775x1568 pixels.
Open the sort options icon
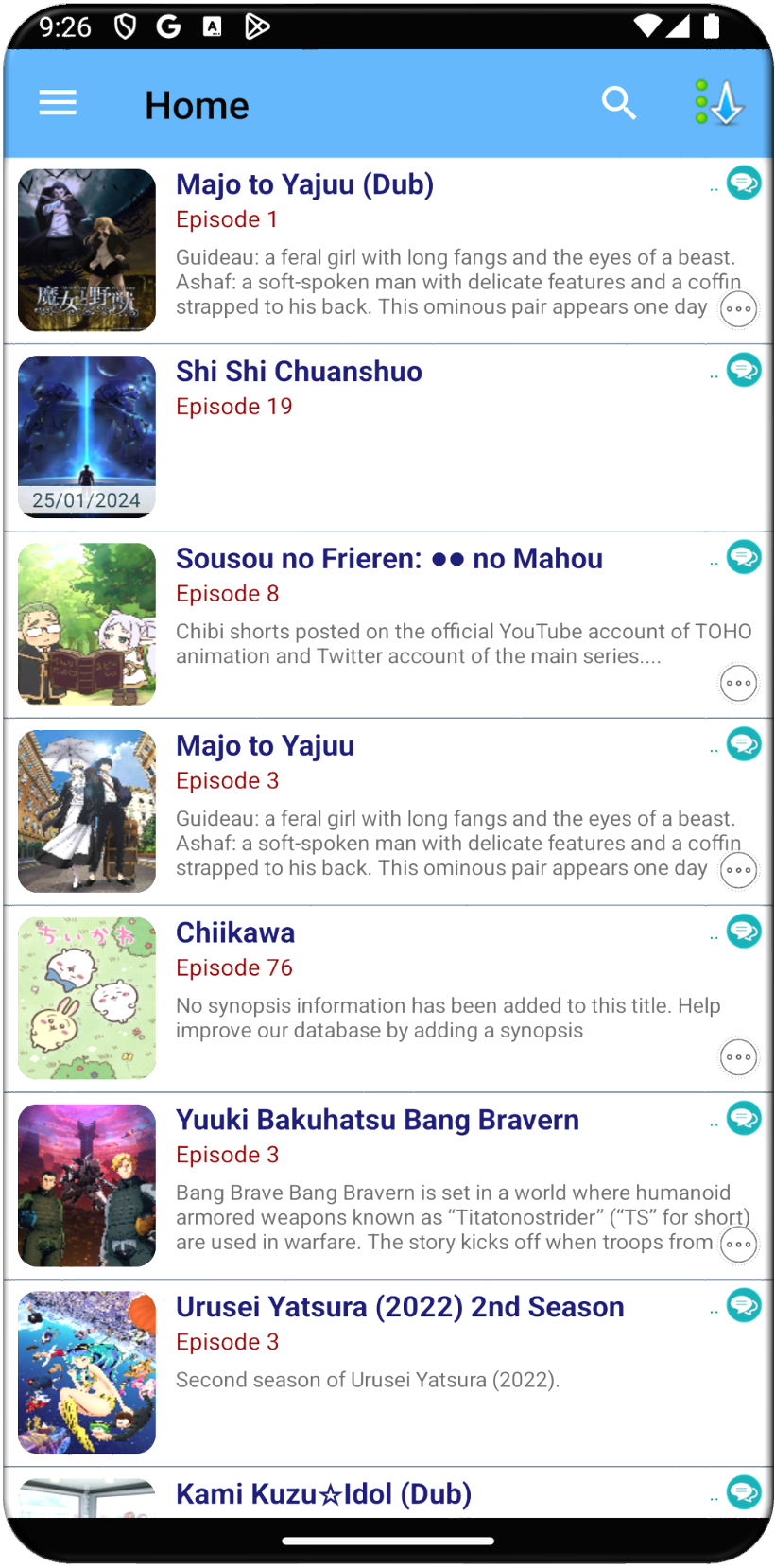(720, 103)
